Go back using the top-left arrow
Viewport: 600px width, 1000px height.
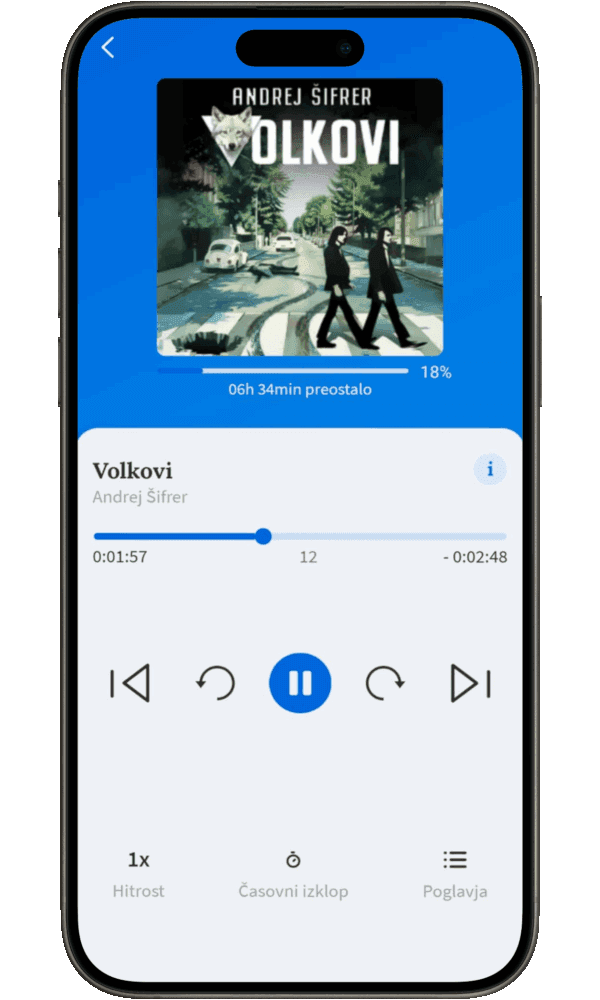pos(108,47)
